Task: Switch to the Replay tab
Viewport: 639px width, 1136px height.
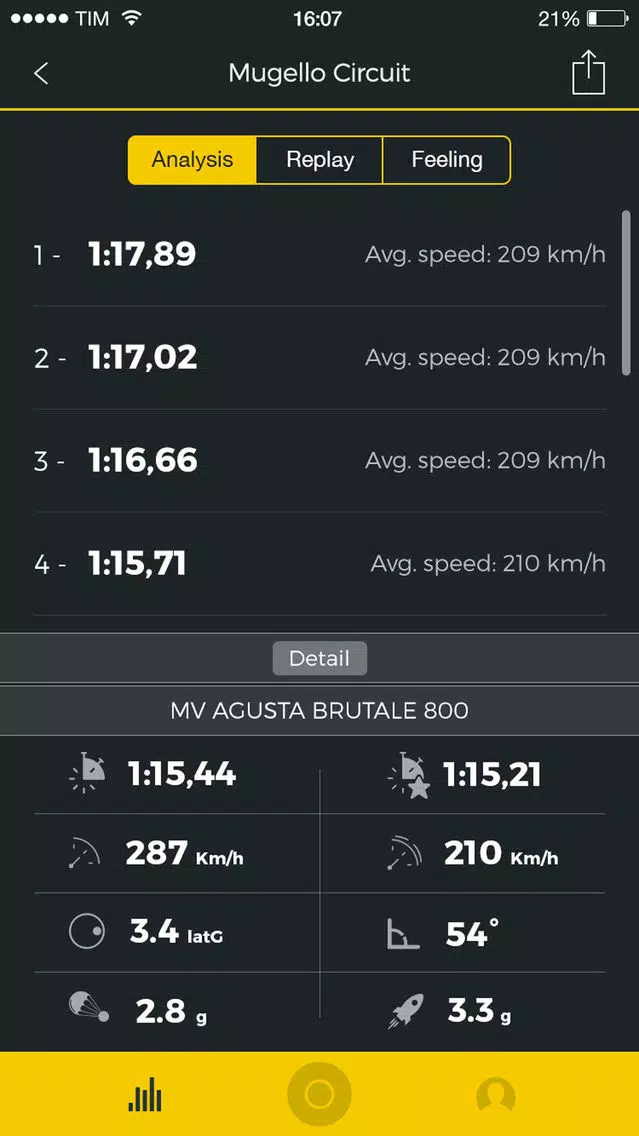Action: click(320, 160)
